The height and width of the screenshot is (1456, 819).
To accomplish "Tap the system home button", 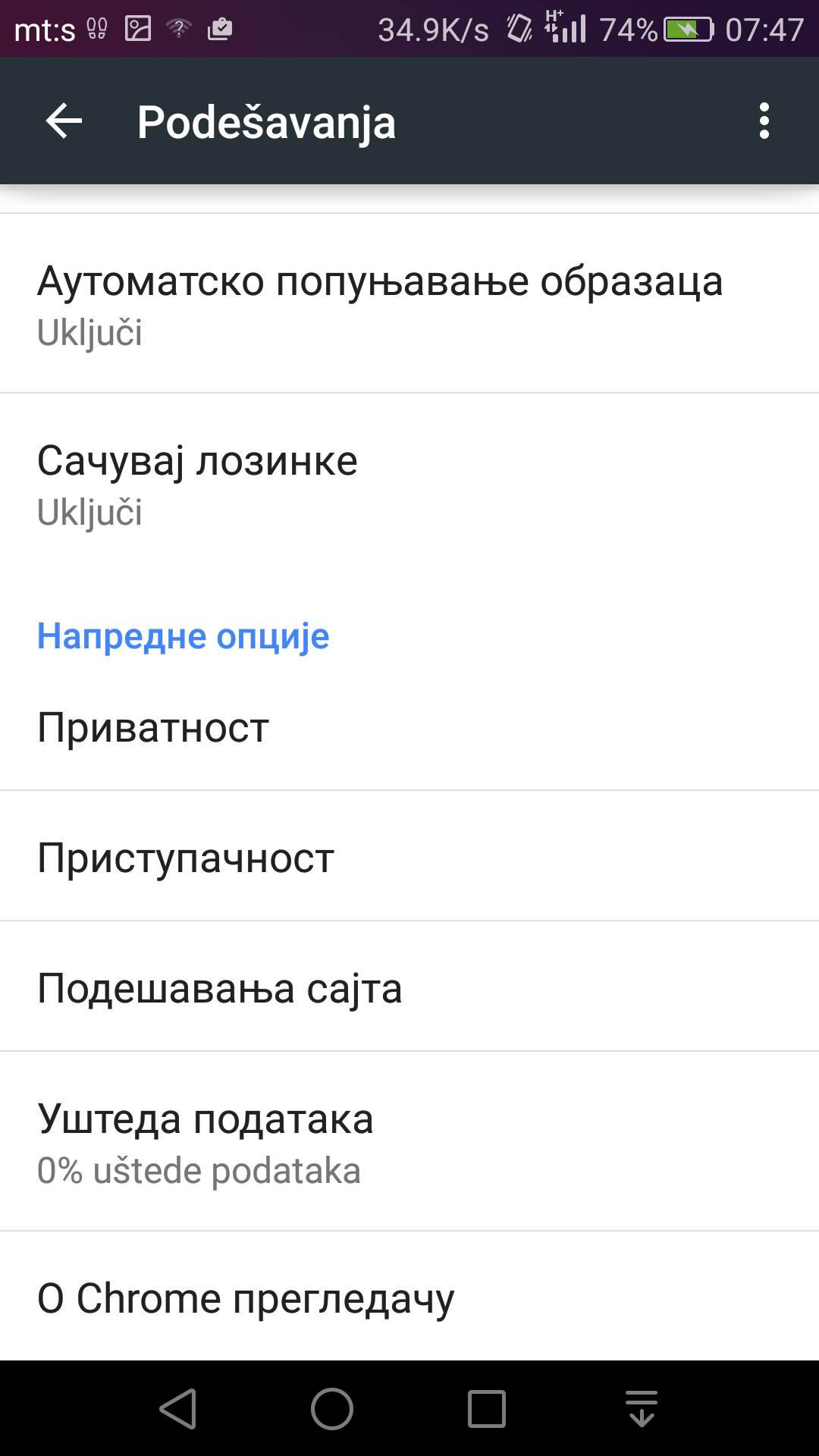I will click(x=332, y=1409).
